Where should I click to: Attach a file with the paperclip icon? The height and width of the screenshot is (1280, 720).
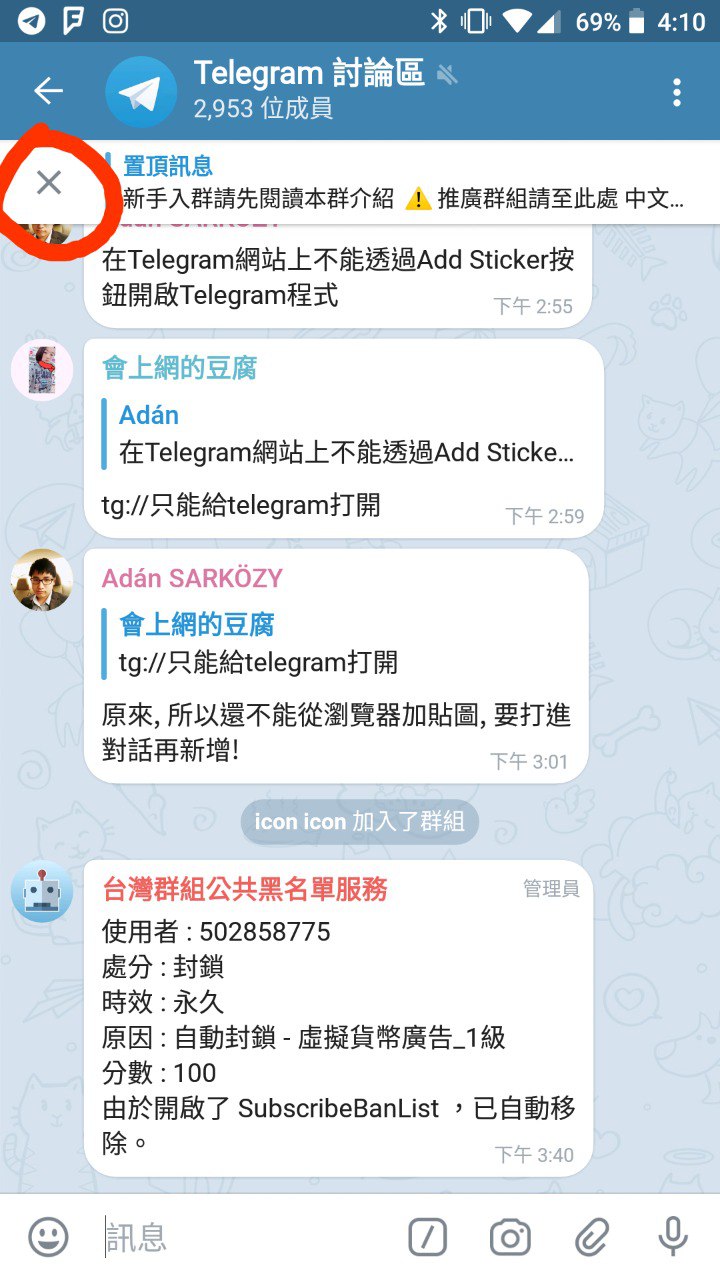click(x=592, y=1238)
